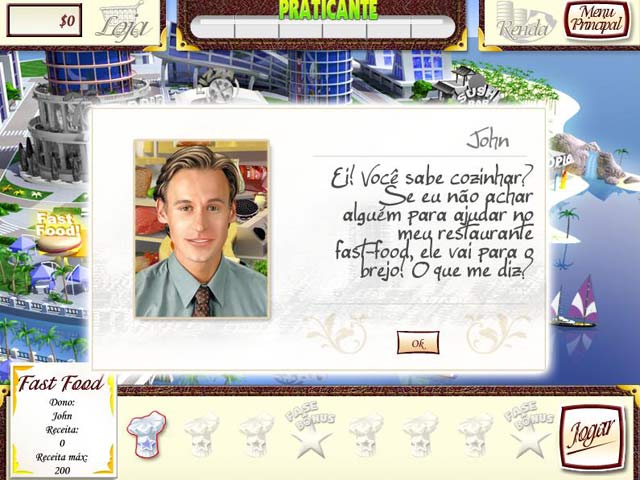Open the Renda screen
Screen dimensions: 640x480
524,24
